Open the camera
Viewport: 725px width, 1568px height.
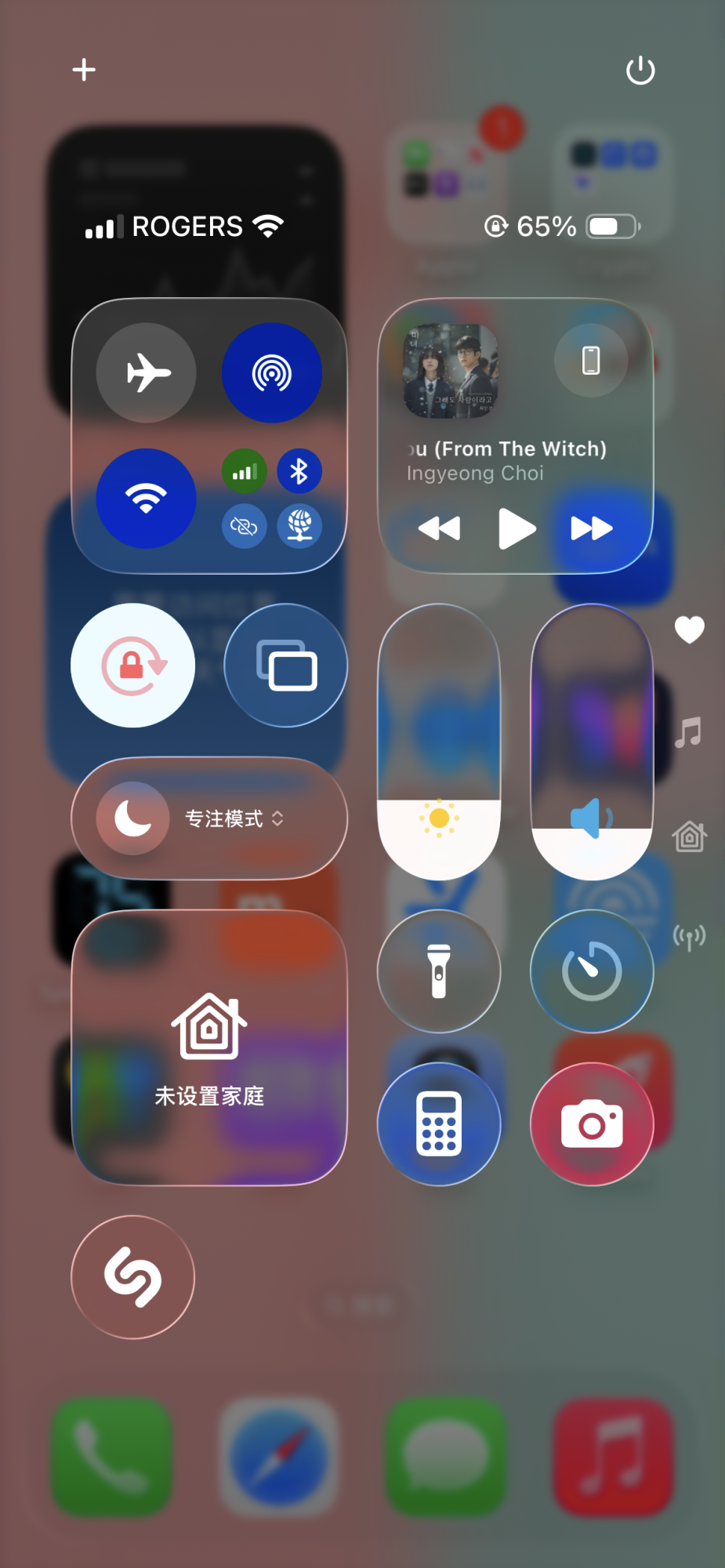pyautogui.click(x=592, y=1124)
